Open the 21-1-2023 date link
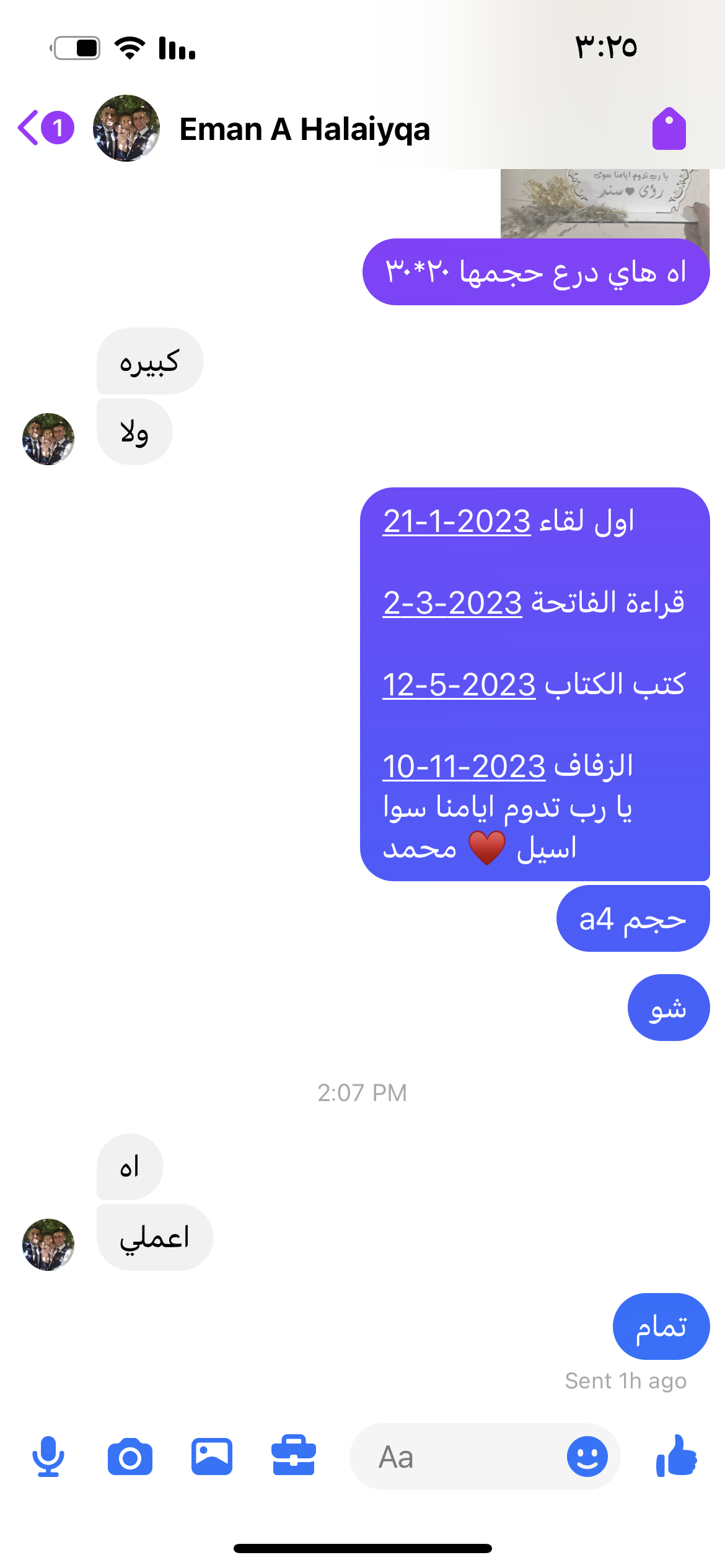725x1568 pixels. [x=457, y=521]
